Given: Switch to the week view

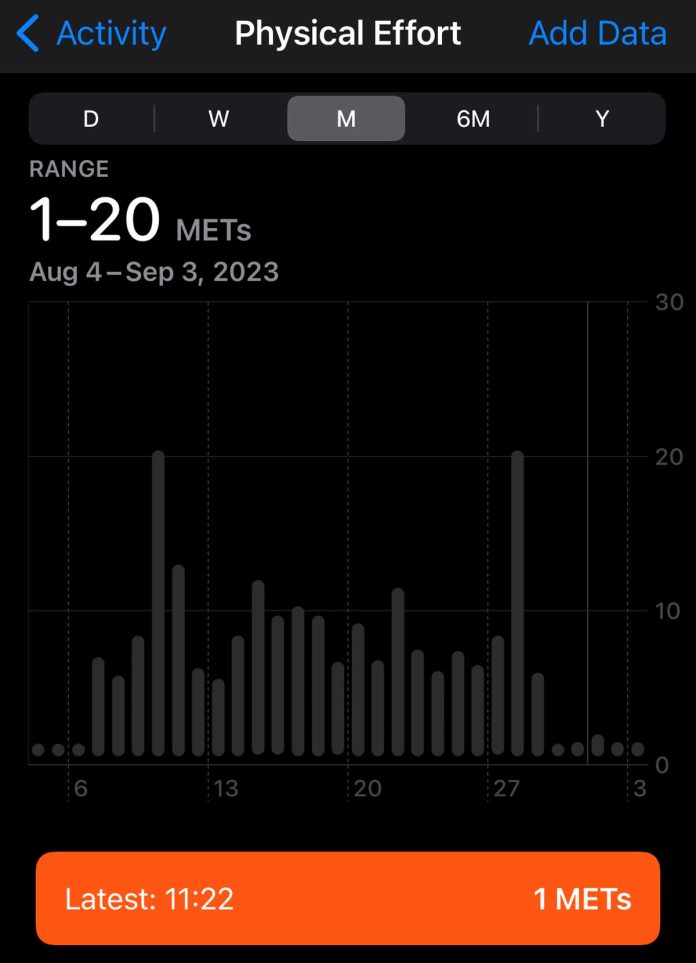Looking at the screenshot, I should point(219,119).
